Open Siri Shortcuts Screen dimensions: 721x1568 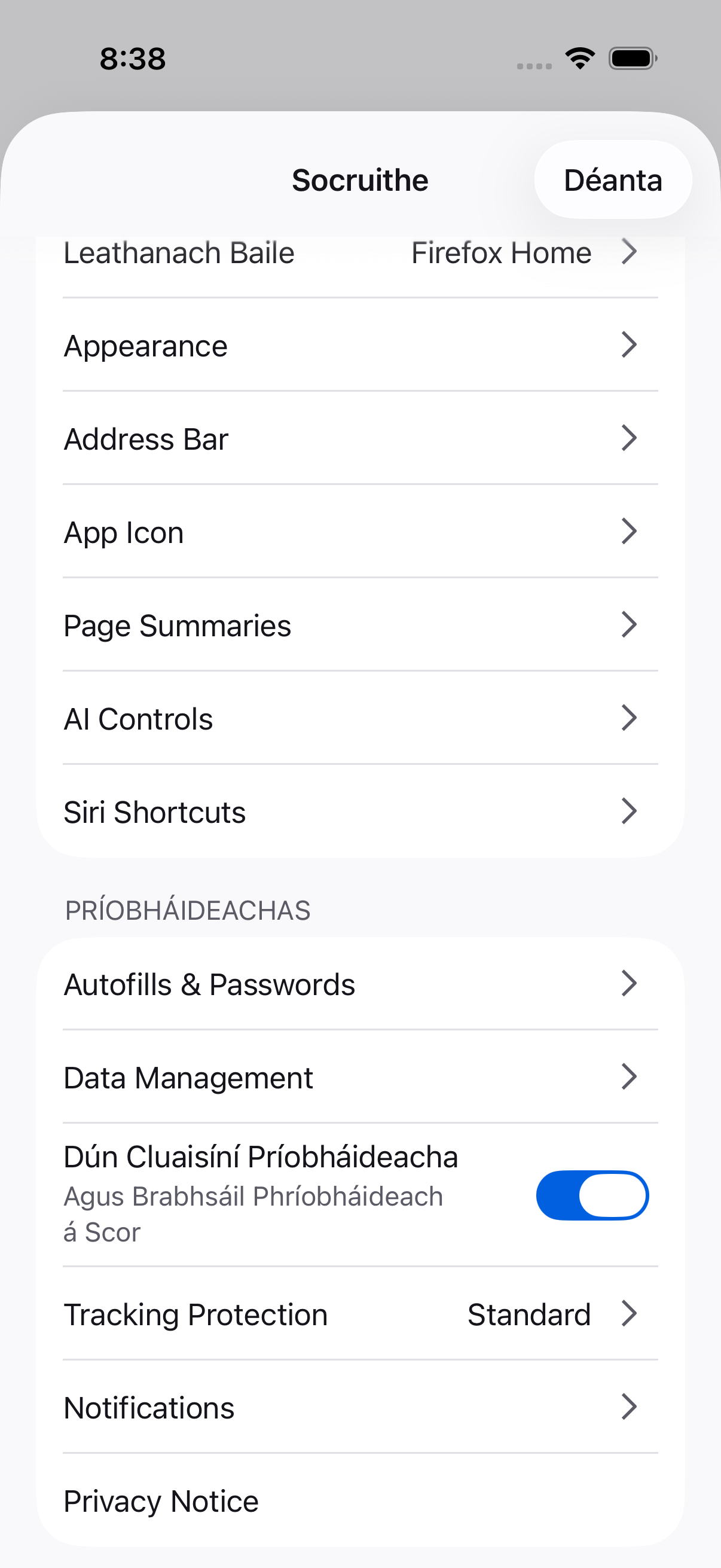[x=360, y=812]
